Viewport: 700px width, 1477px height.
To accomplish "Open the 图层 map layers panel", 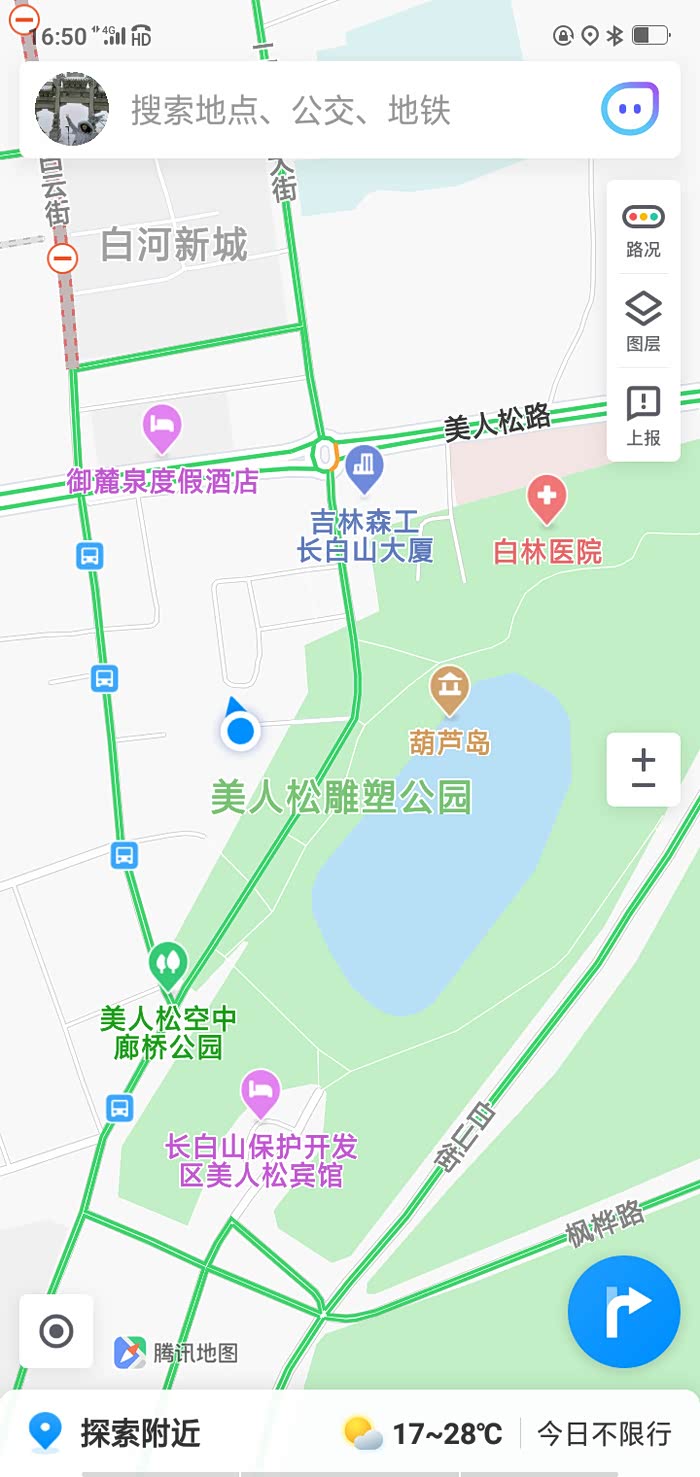I will pyautogui.click(x=643, y=322).
